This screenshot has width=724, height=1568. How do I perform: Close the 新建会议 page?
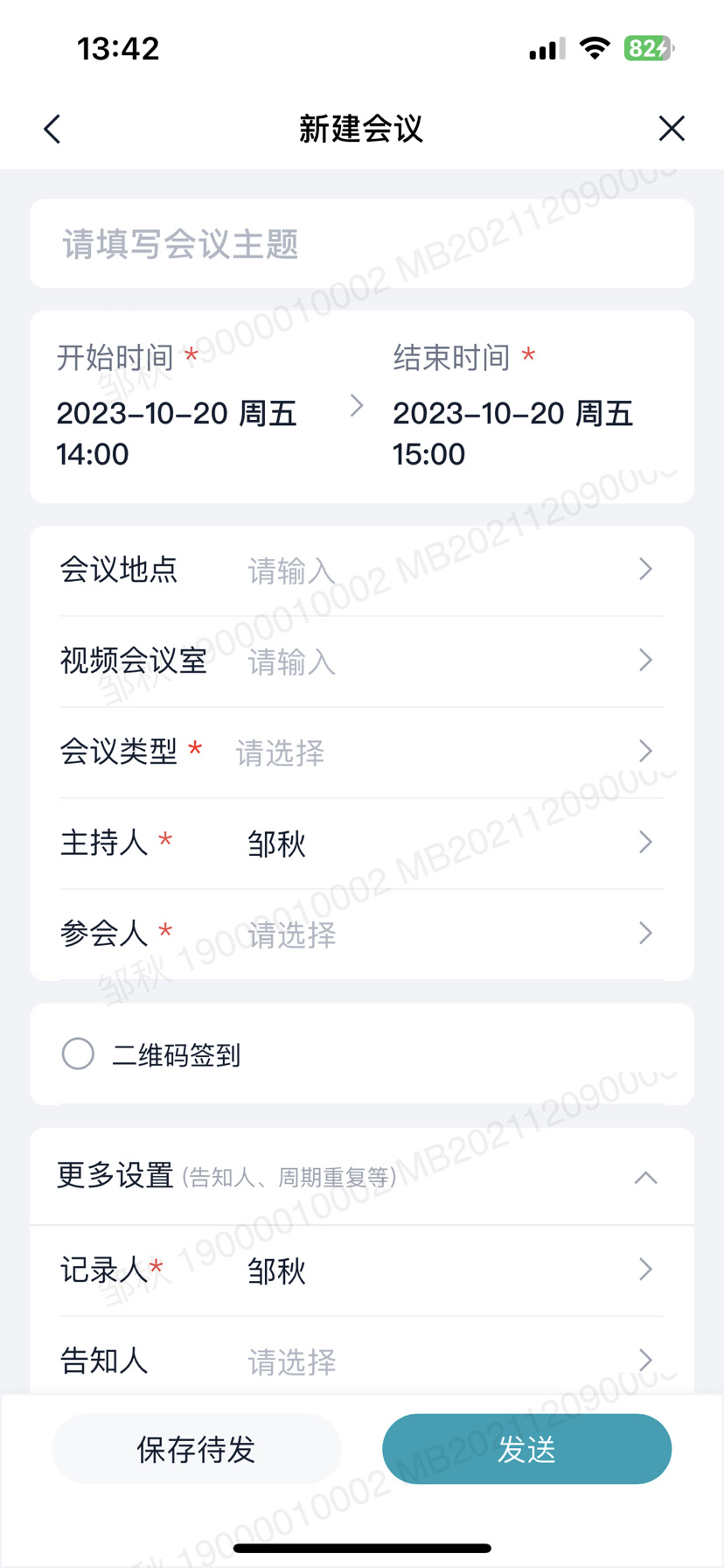point(672,129)
